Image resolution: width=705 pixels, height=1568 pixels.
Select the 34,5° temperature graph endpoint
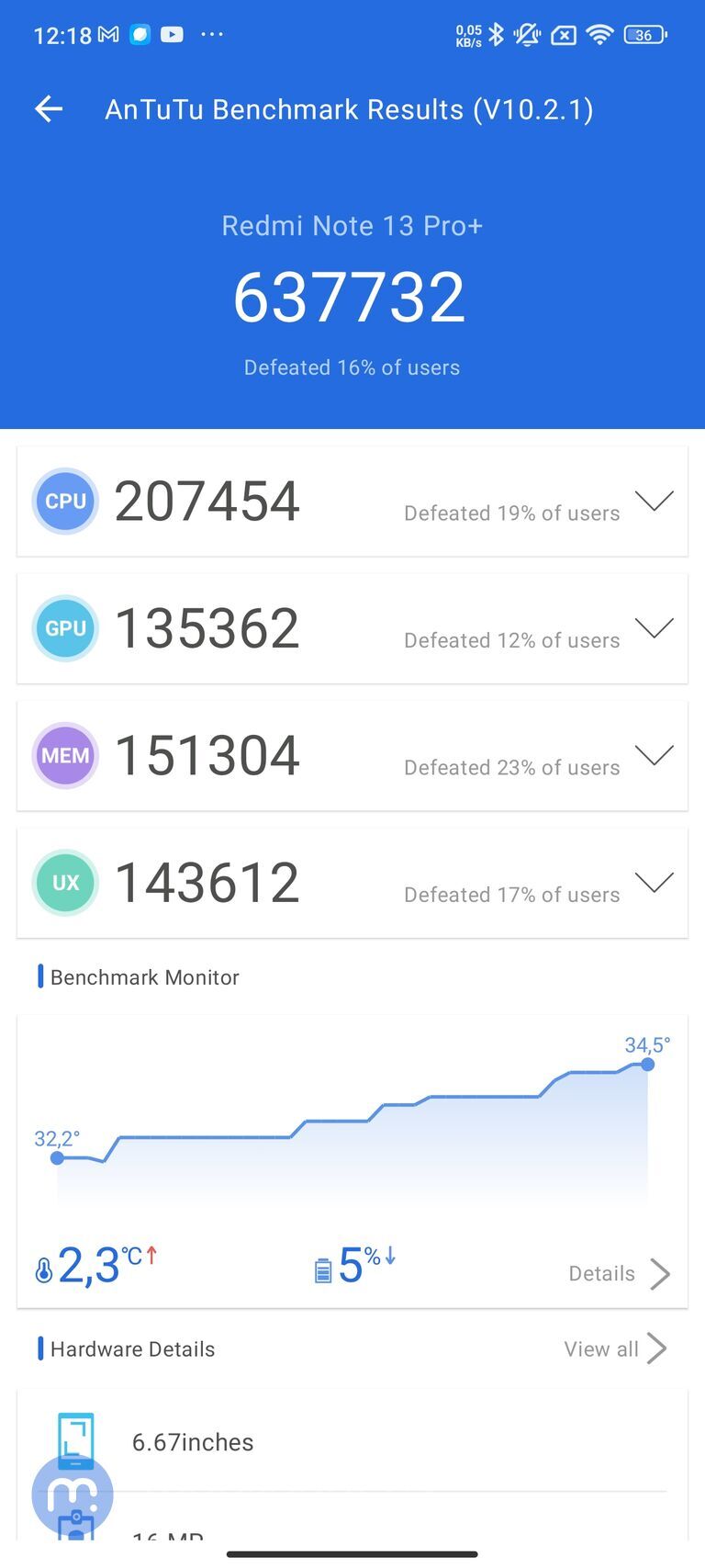pos(647,1065)
